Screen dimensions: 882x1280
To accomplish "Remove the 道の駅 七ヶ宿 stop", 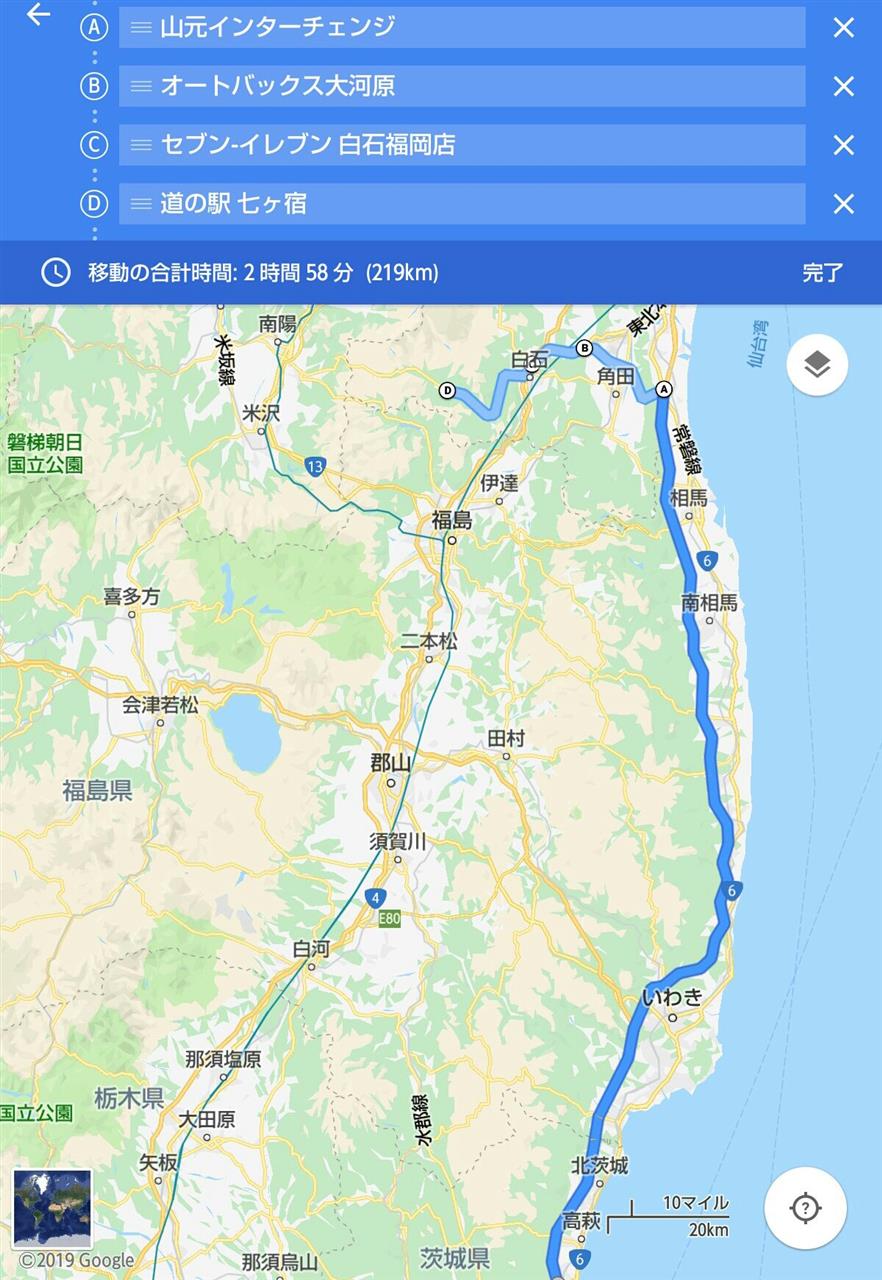I will [843, 204].
